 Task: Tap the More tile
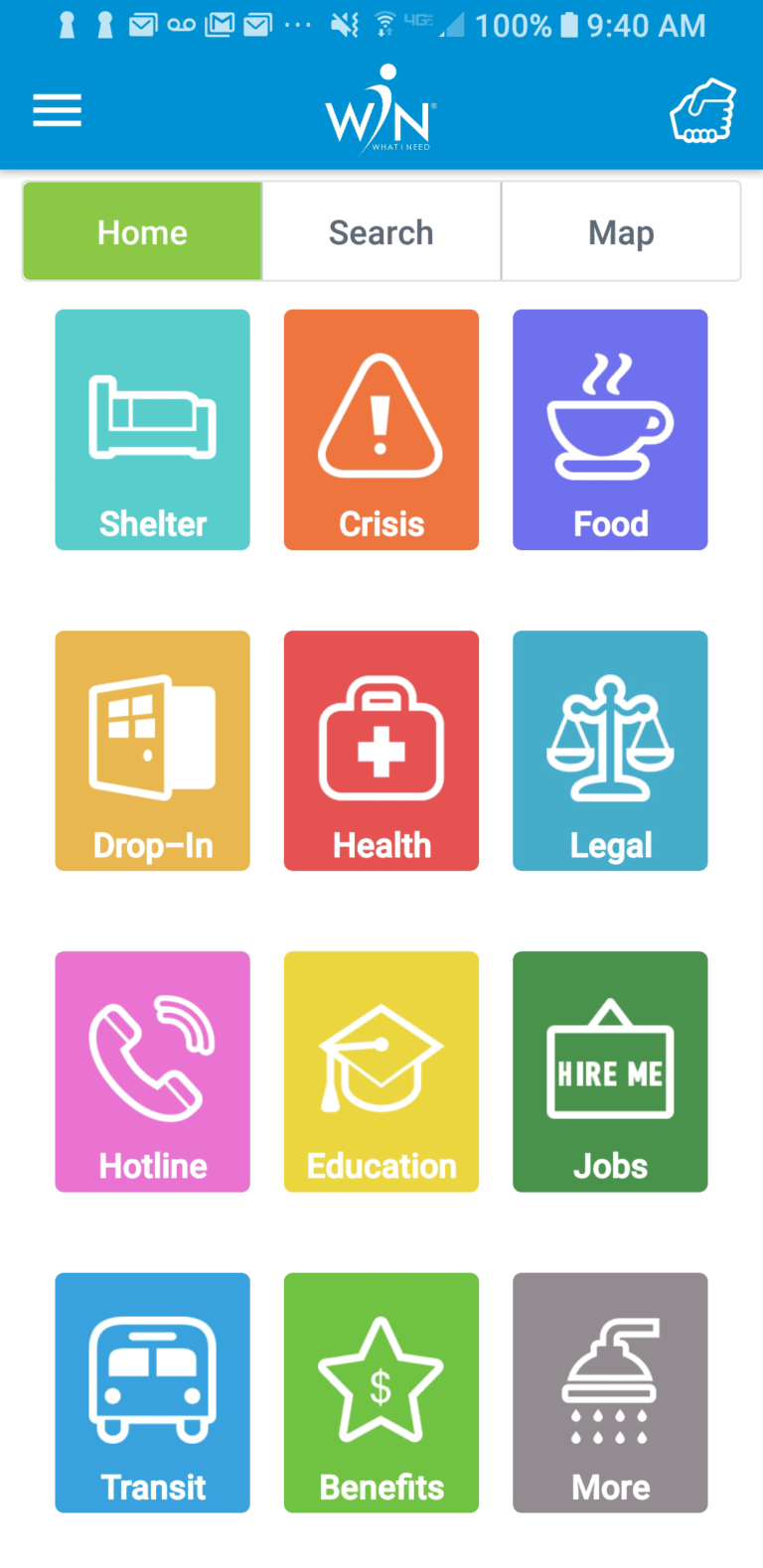pyautogui.click(x=610, y=1392)
